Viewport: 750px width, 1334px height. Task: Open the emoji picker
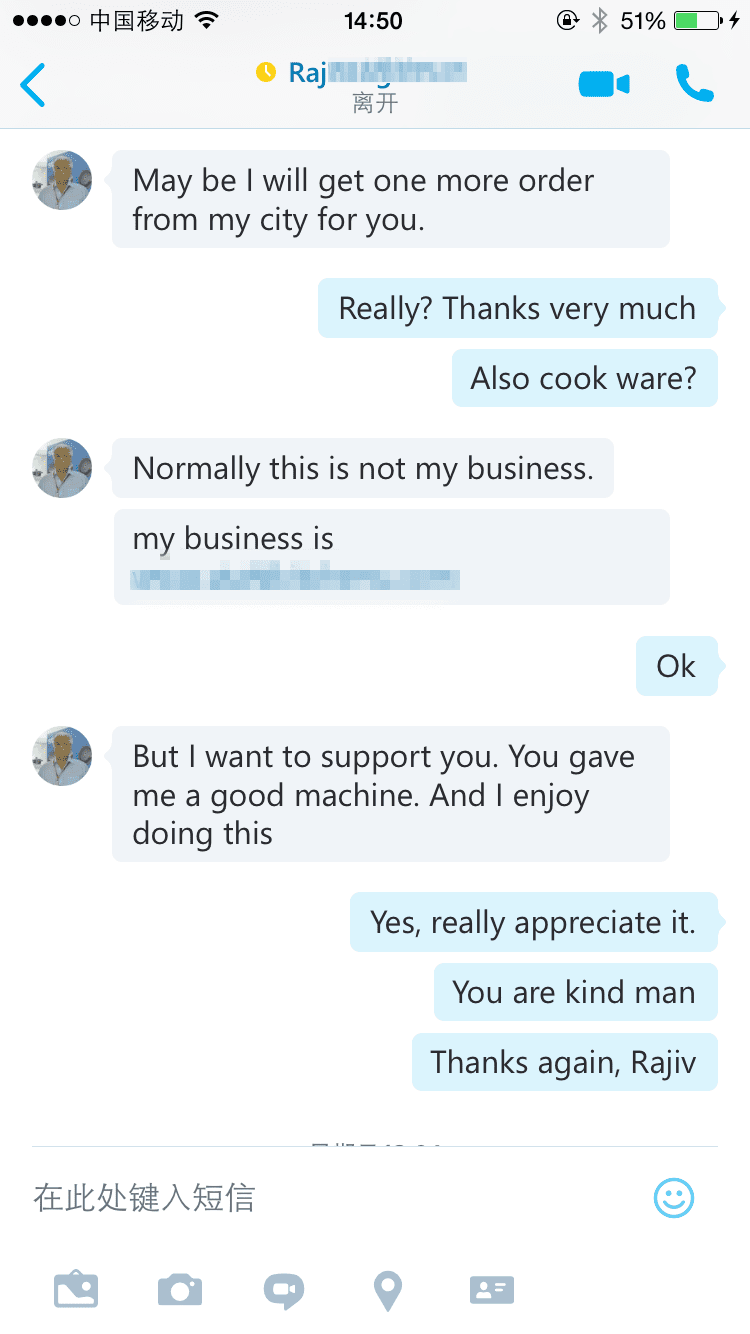[x=674, y=1197]
